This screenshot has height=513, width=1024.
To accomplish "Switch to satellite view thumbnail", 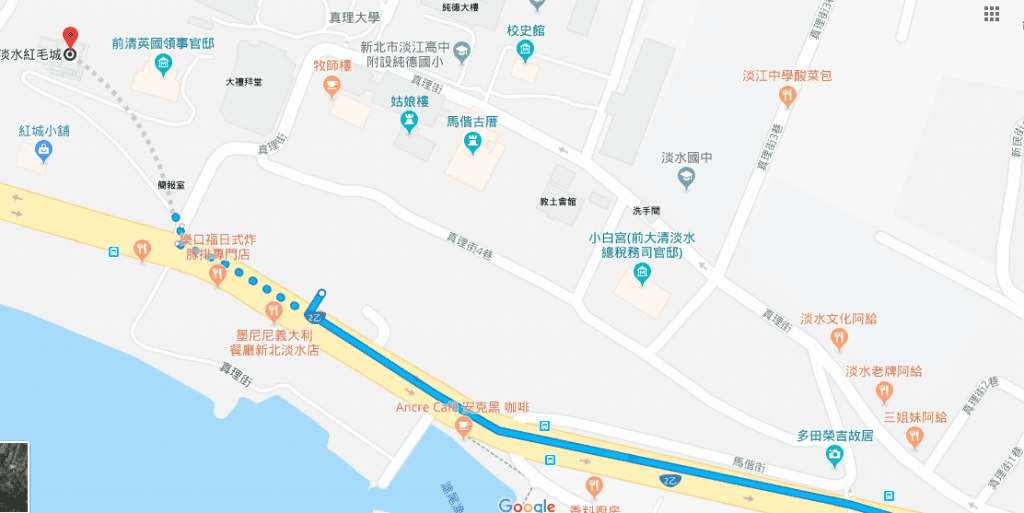I will pyautogui.click(x=14, y=477).
